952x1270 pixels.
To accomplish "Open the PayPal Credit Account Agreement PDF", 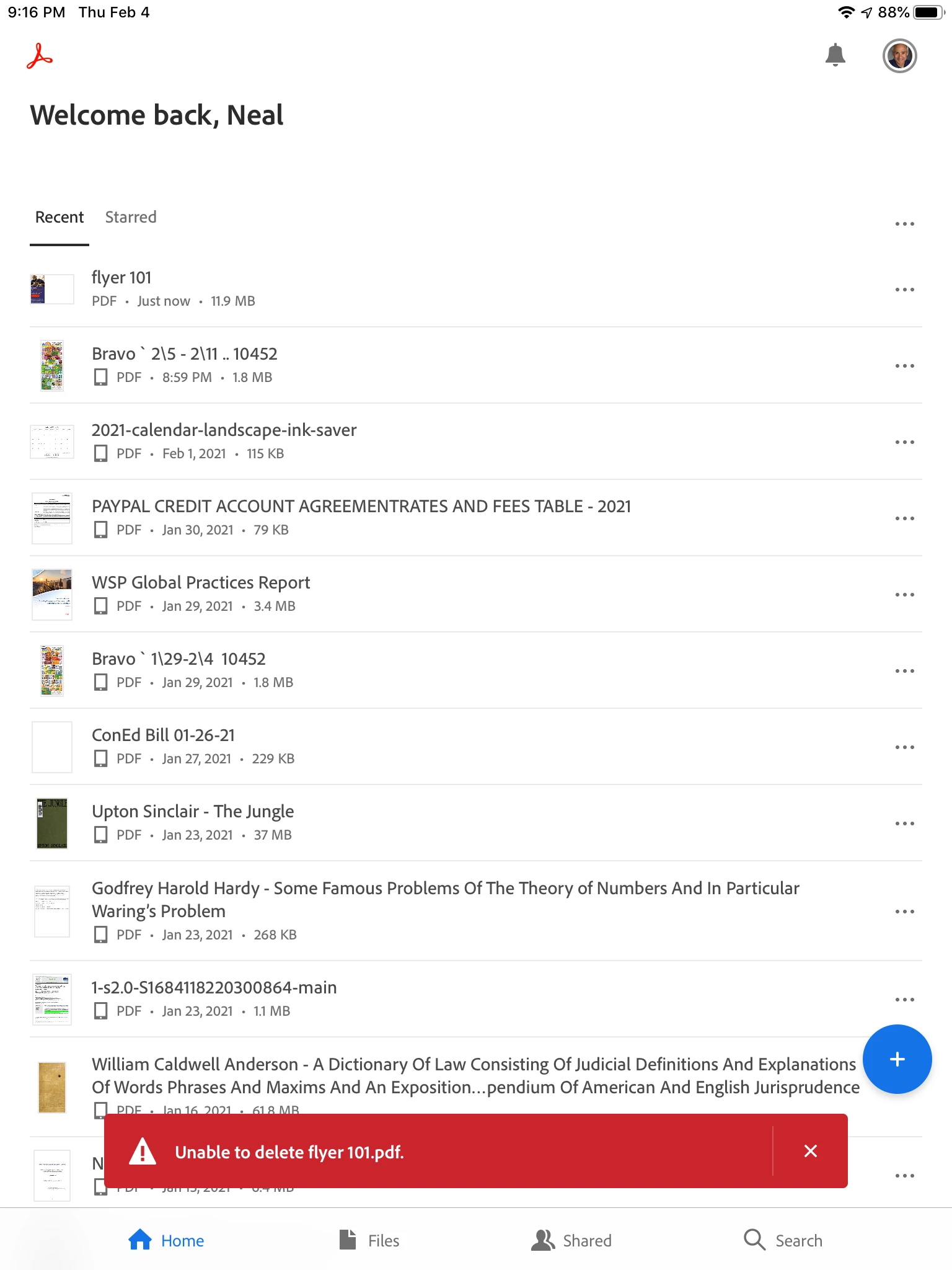I will click(x=361, y=507).
